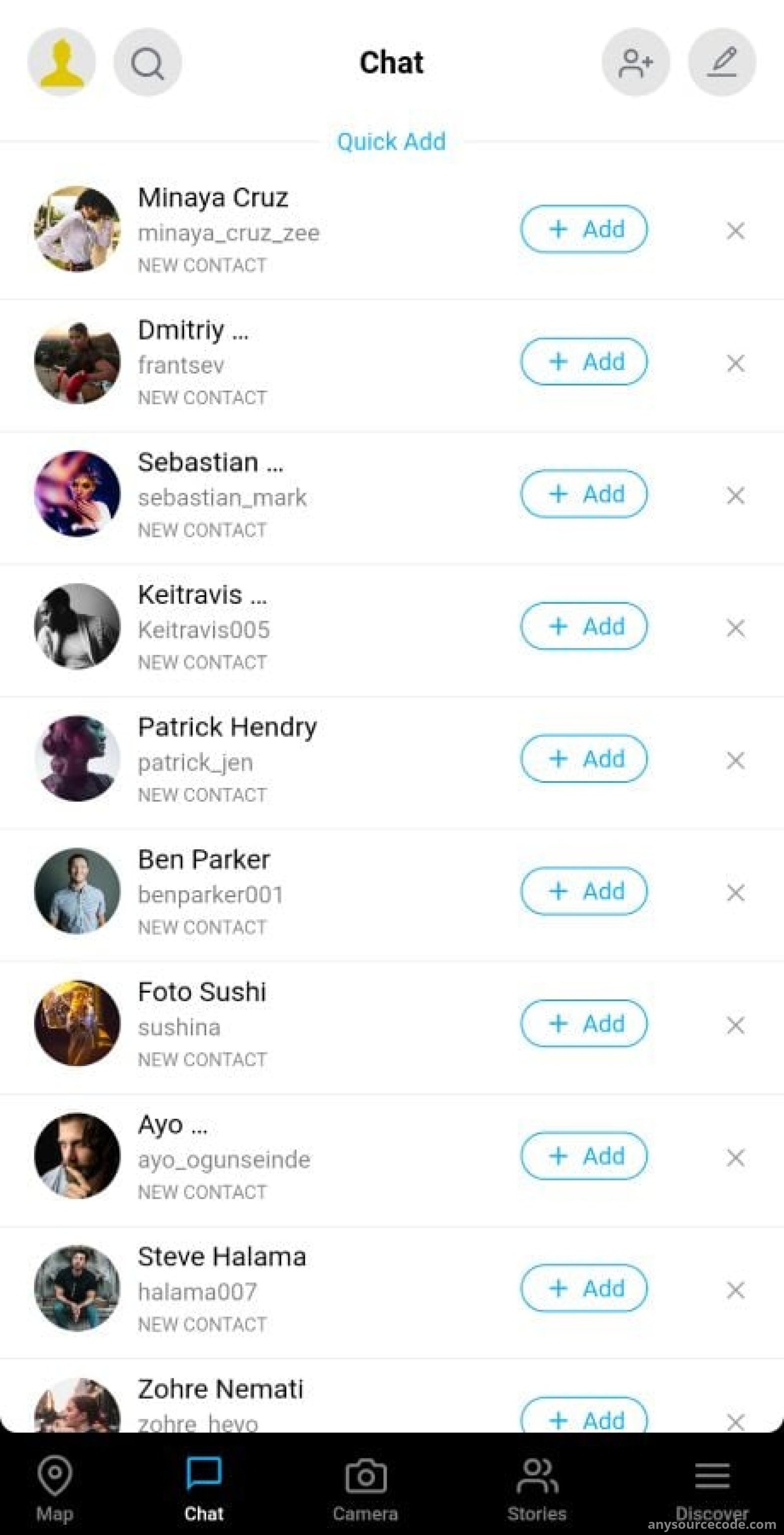Tap the add friend icon
This screenshot has height=1535, width=784.
[636, 62]
